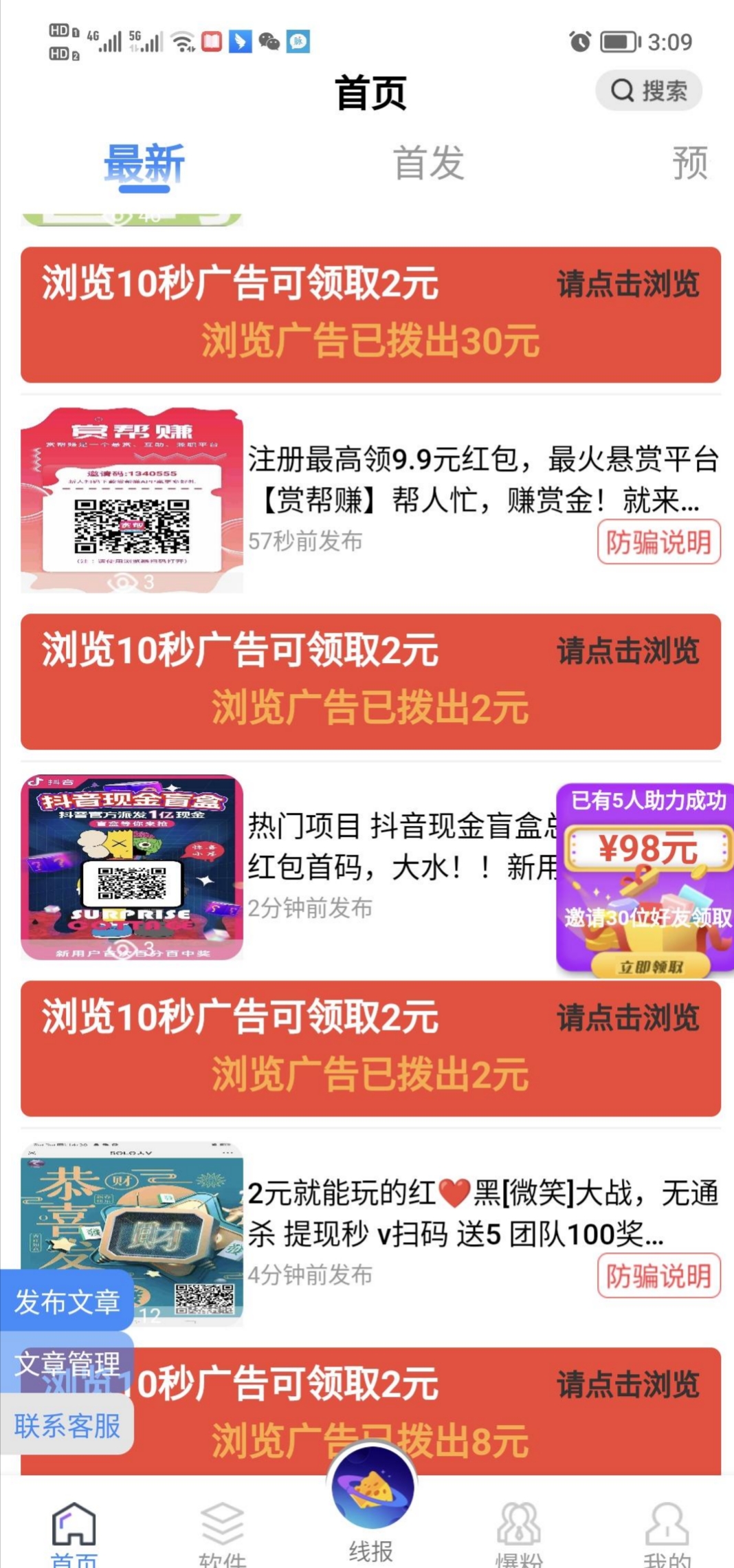Open 文章管理
The image size is (734, 1568).
(67, 1363)
